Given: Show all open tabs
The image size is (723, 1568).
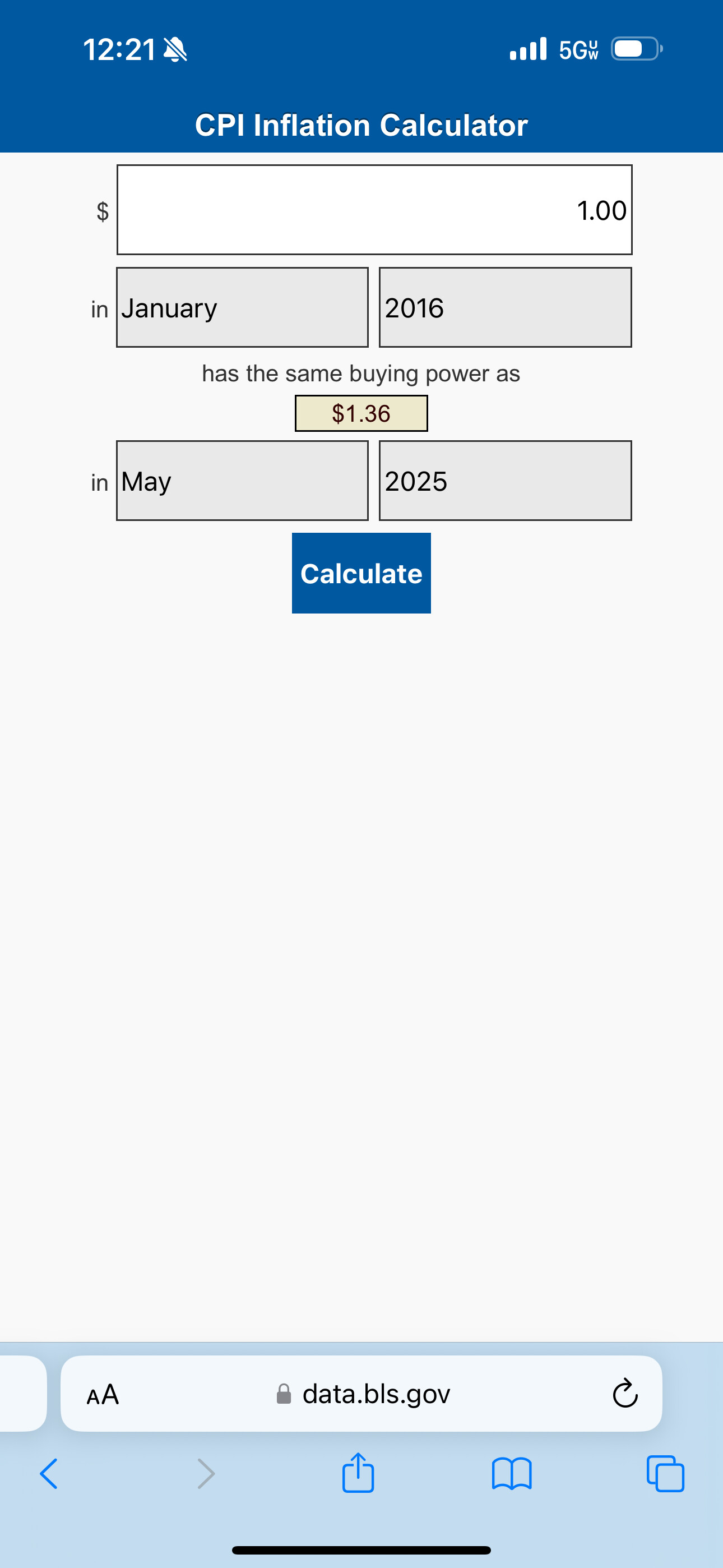Looking at the screenshot, I should pos(665,1474).
